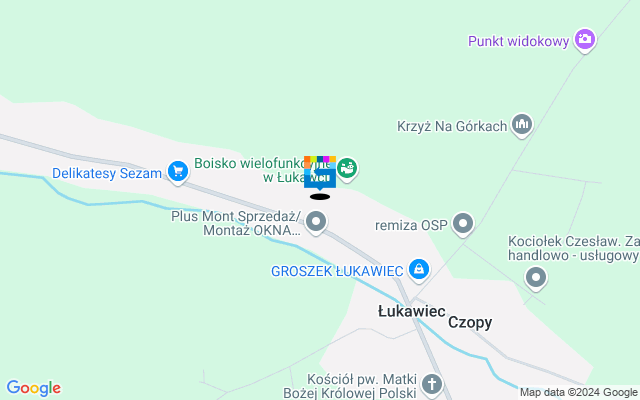Select the Plus Mont Sprzedaż place marker
This screenshot has height=400, width=640.
316,223
